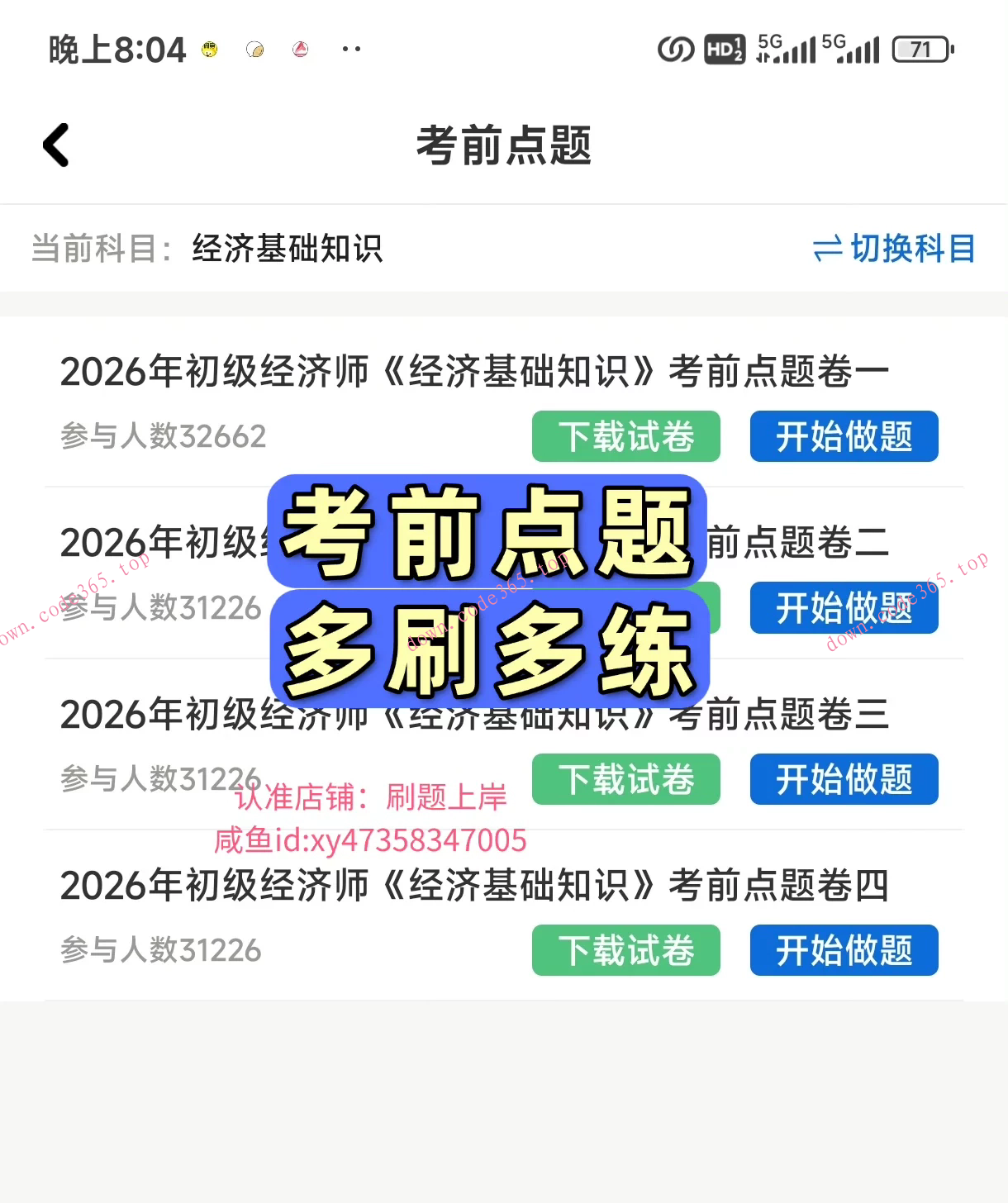Viewport: 1008px width, 1203px height.
Task: Tap 开始做题 for 考前点题卷二
Action: pos(844,607)
